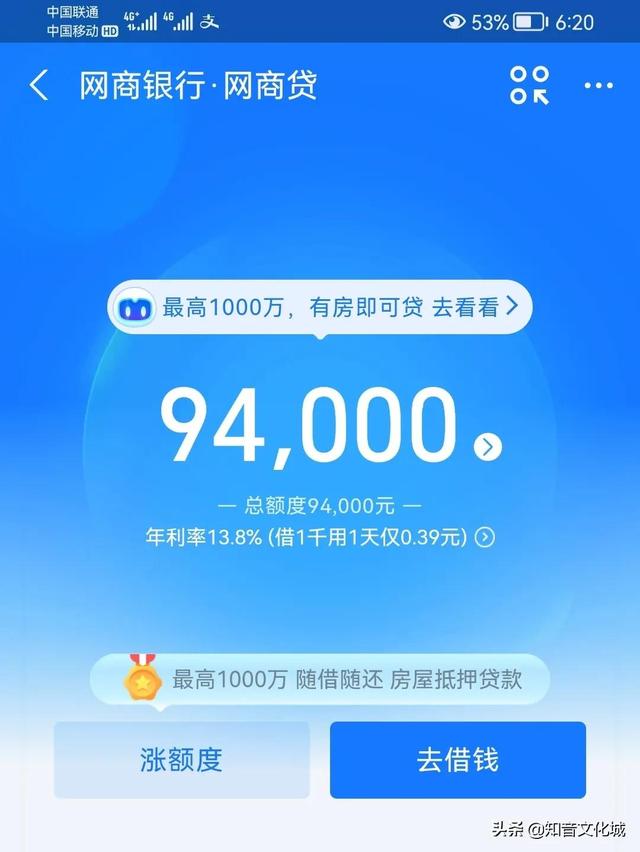
Task: Go back from 网商银行·网商贷 page
Action: [x=39, y=86]
